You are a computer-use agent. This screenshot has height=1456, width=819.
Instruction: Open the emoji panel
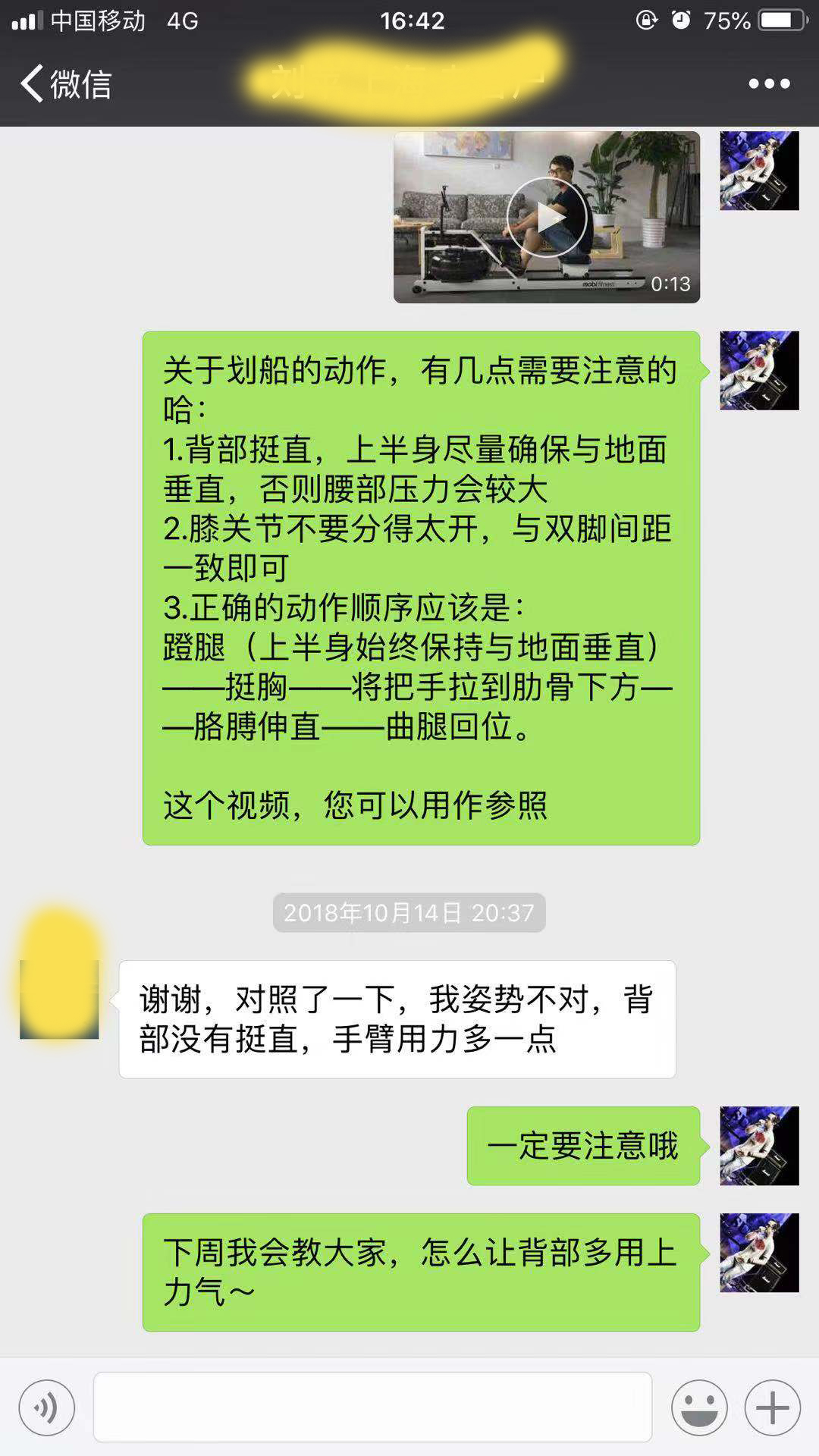click(699, 1407)
